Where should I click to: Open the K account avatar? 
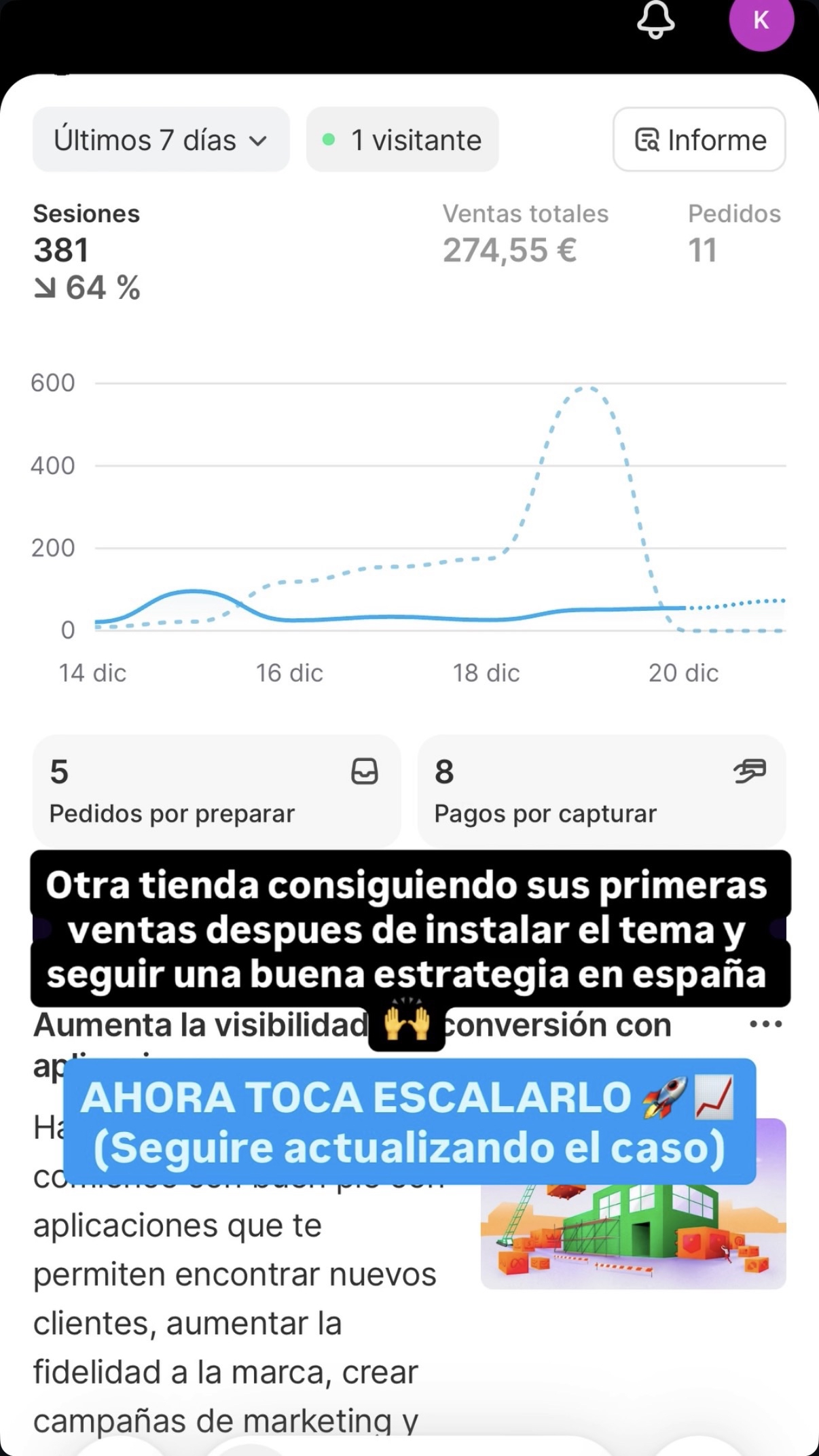click(761, 20)
